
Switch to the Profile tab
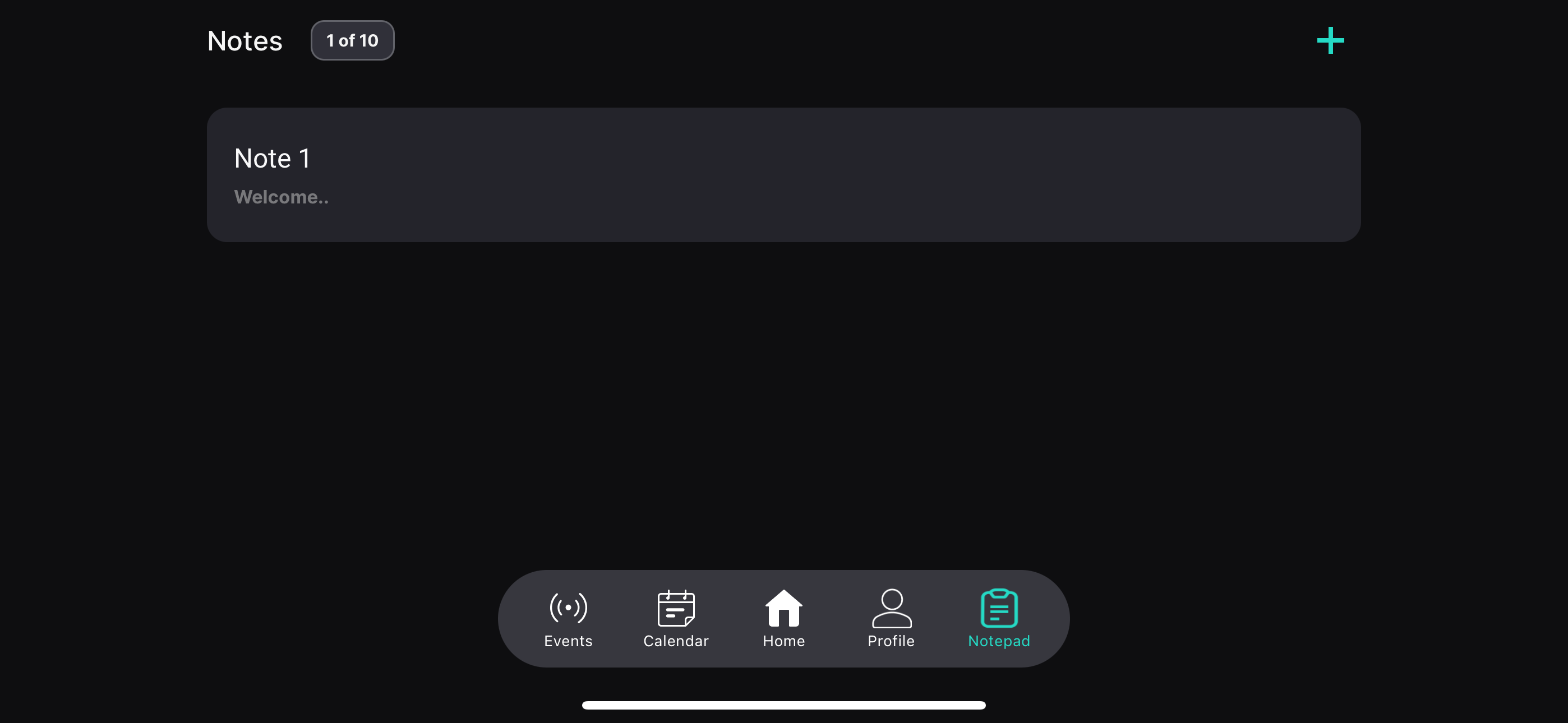point(891,618)
